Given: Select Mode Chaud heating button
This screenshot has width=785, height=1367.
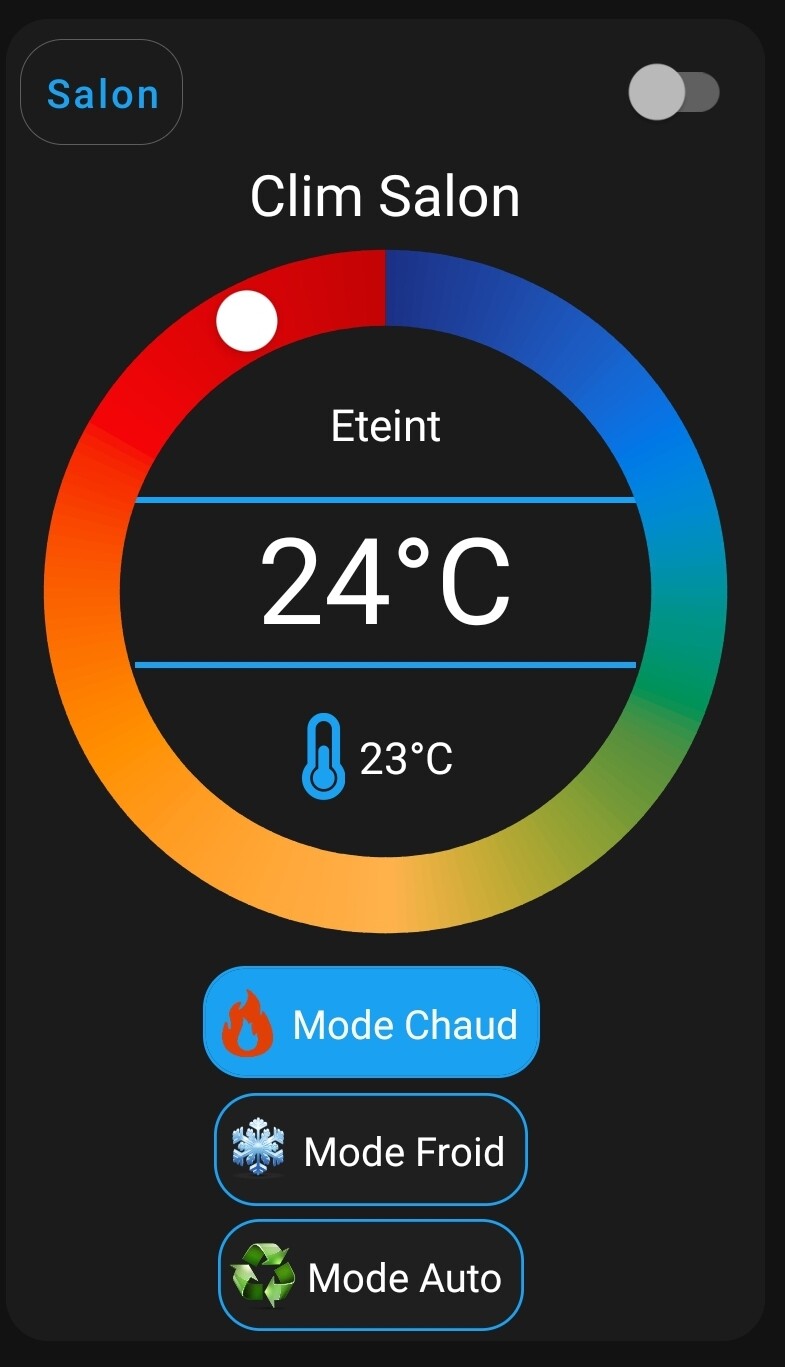Looking at the screenshot, I should pyautogui.click(x=371, y=1023).
